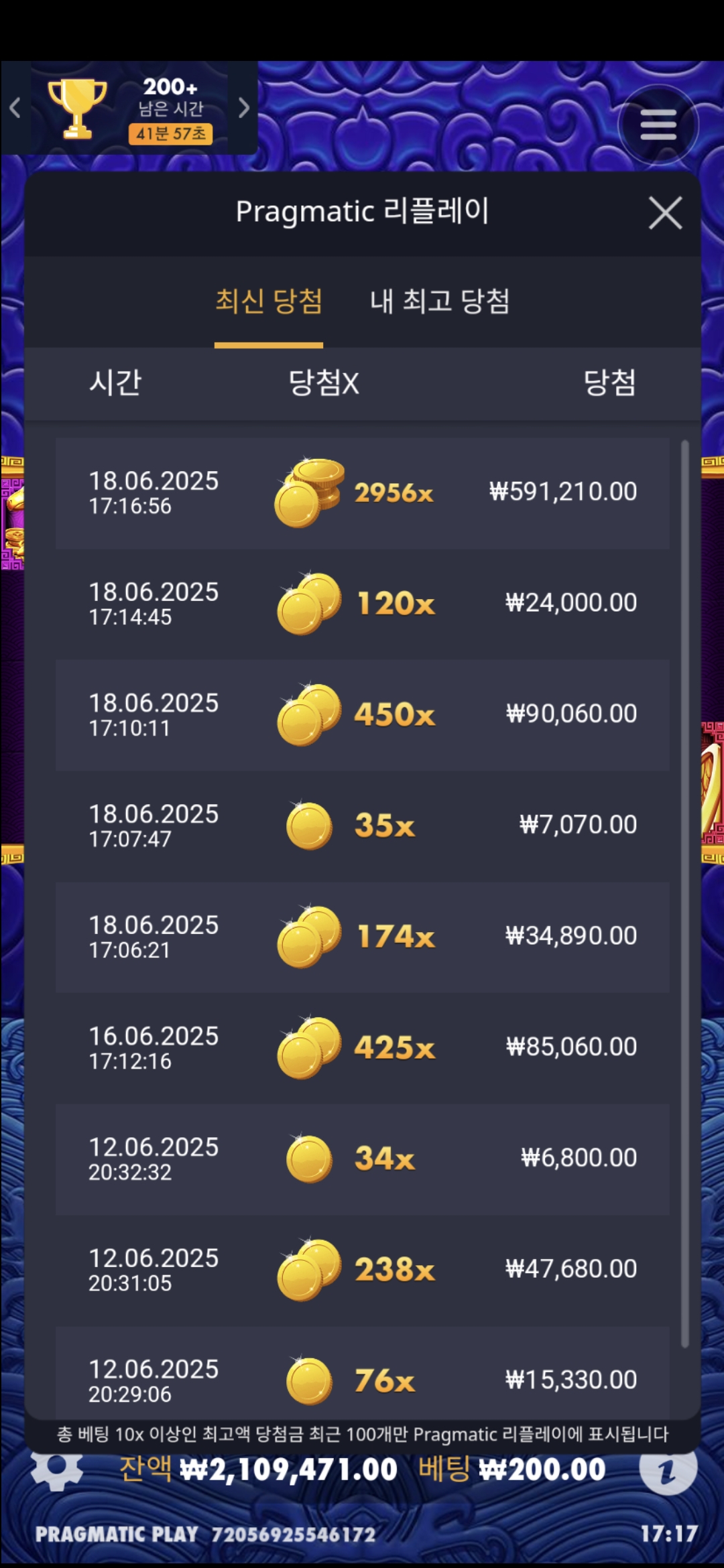The image size is (724, 1568).
Task: Open the 76x win replay
Action: [x=362, y=1379]
